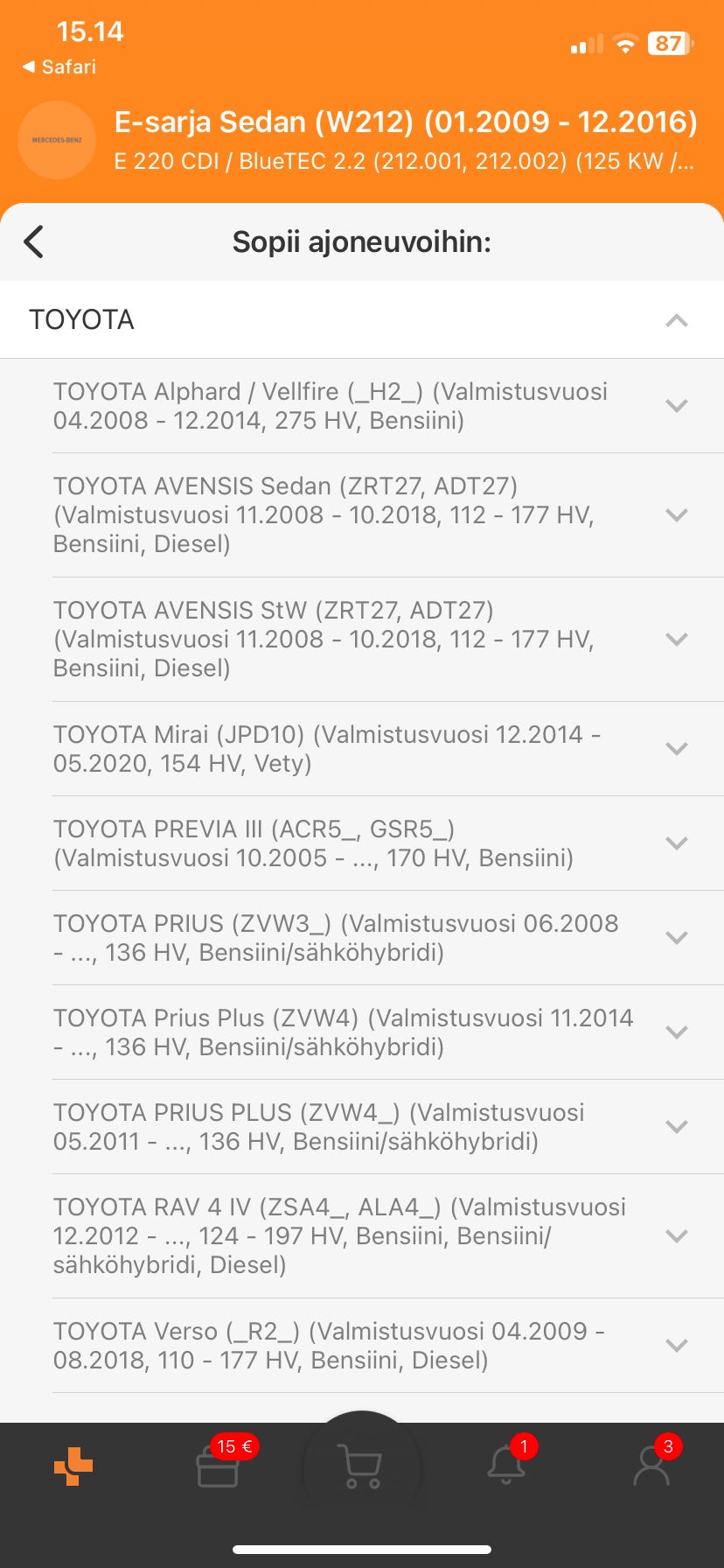Open the shopping cart

point(361,1466)
